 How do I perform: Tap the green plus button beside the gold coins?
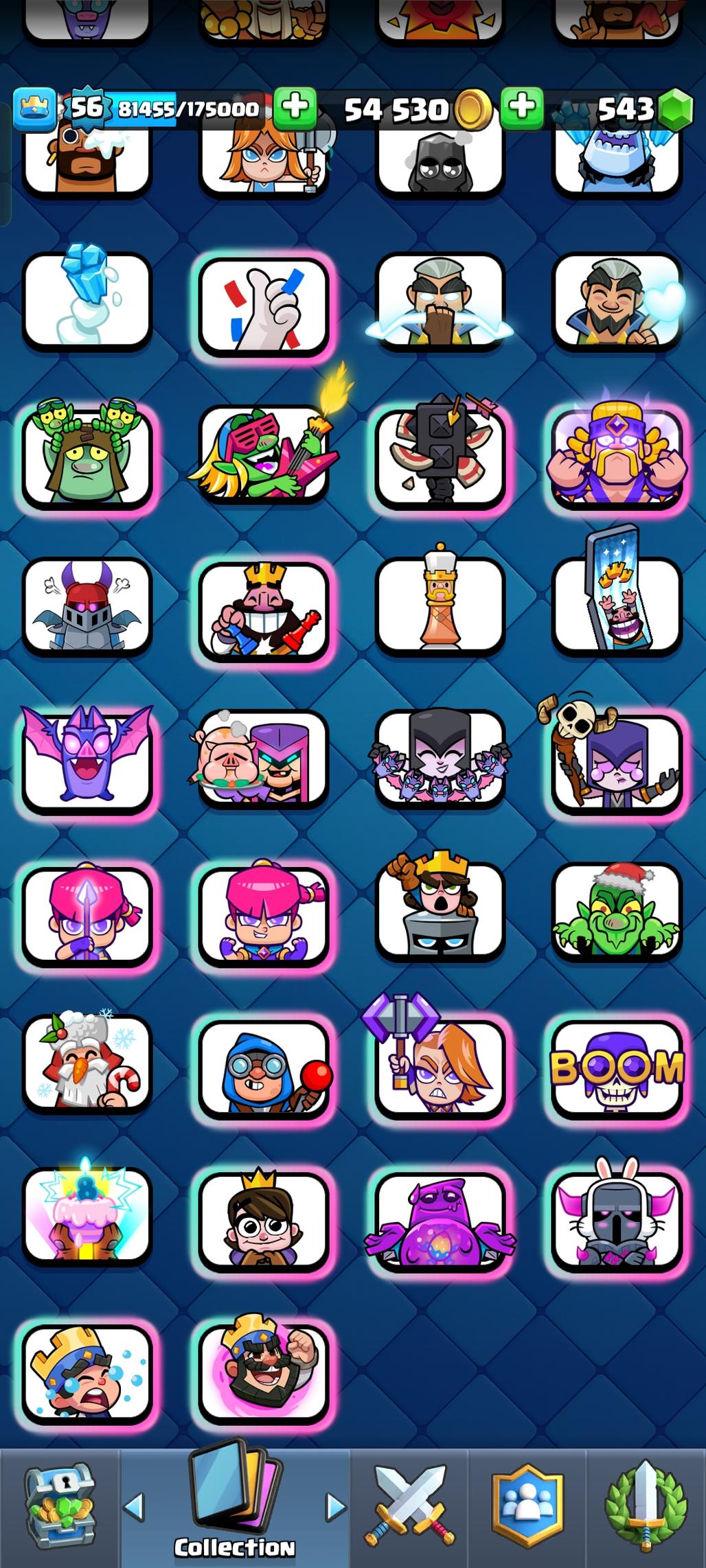(x=522, y=108)
